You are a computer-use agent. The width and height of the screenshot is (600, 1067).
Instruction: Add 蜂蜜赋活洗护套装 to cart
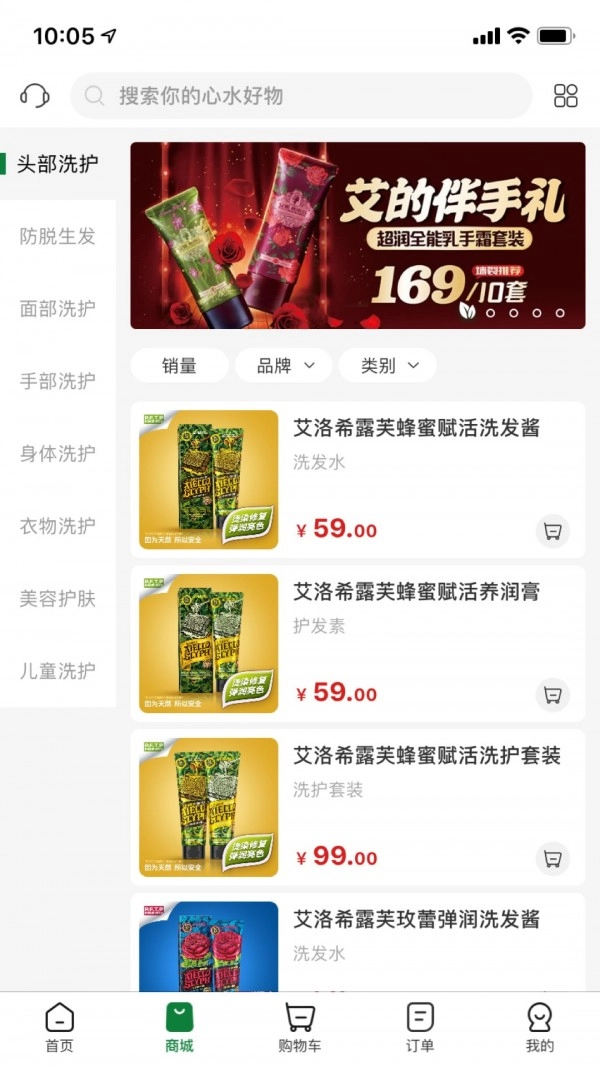(x=552, y=858)
